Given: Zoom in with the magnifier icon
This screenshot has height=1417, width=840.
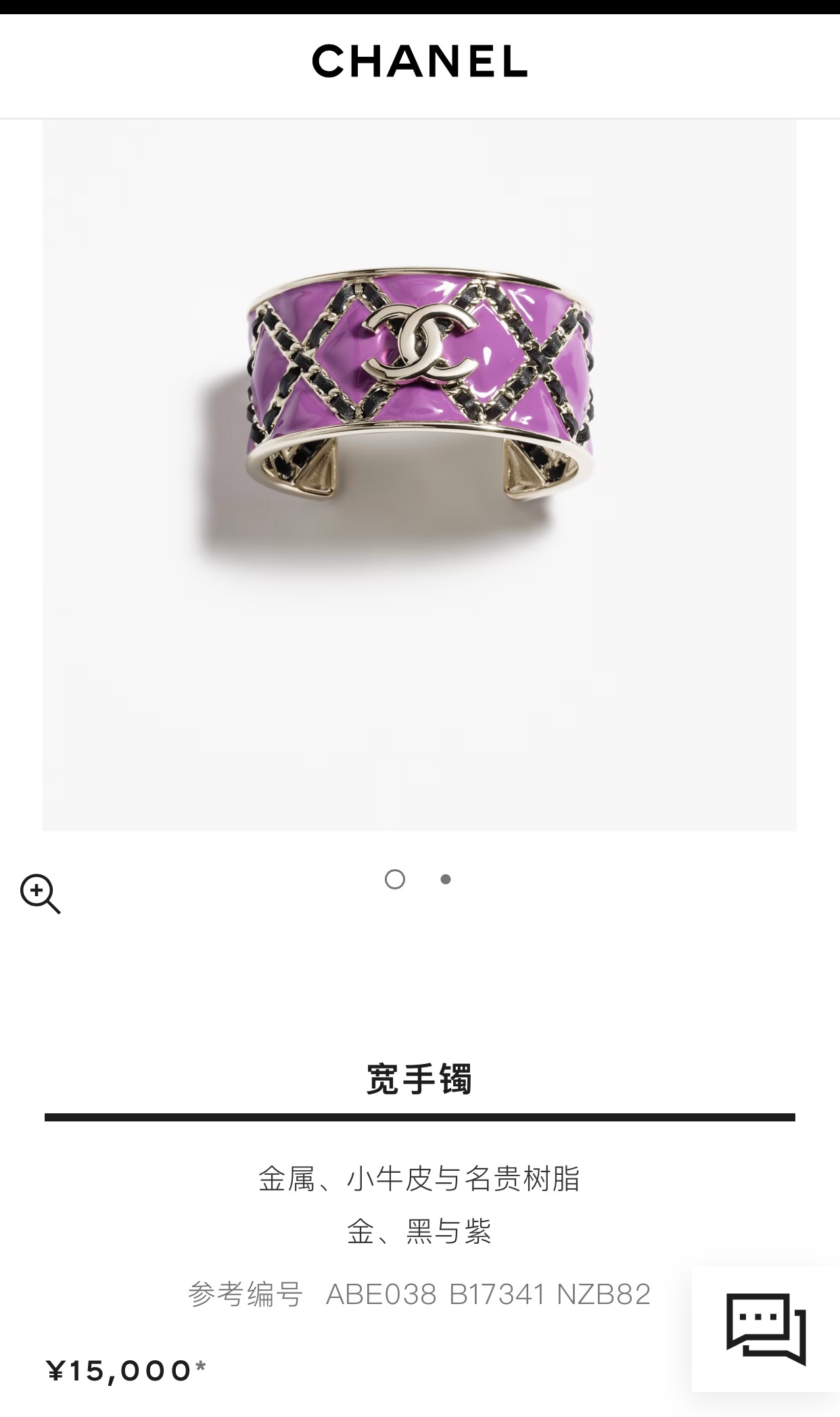Looking at the screenshot, I should coord(40,893).
